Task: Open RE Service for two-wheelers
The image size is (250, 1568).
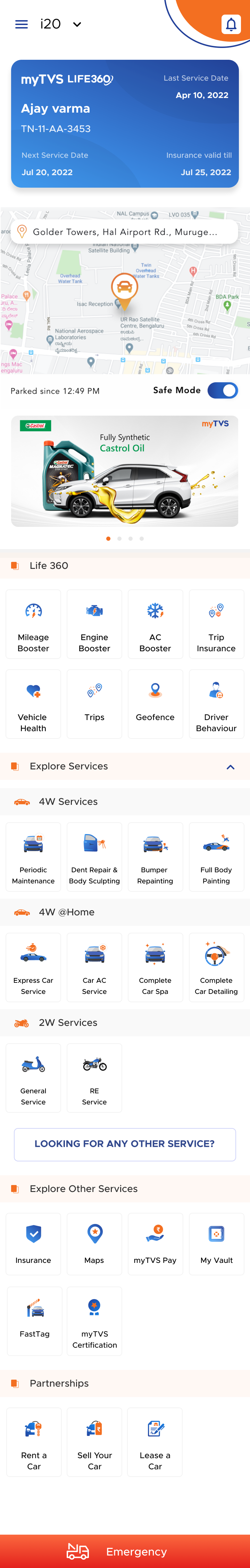Action: 94,1077
